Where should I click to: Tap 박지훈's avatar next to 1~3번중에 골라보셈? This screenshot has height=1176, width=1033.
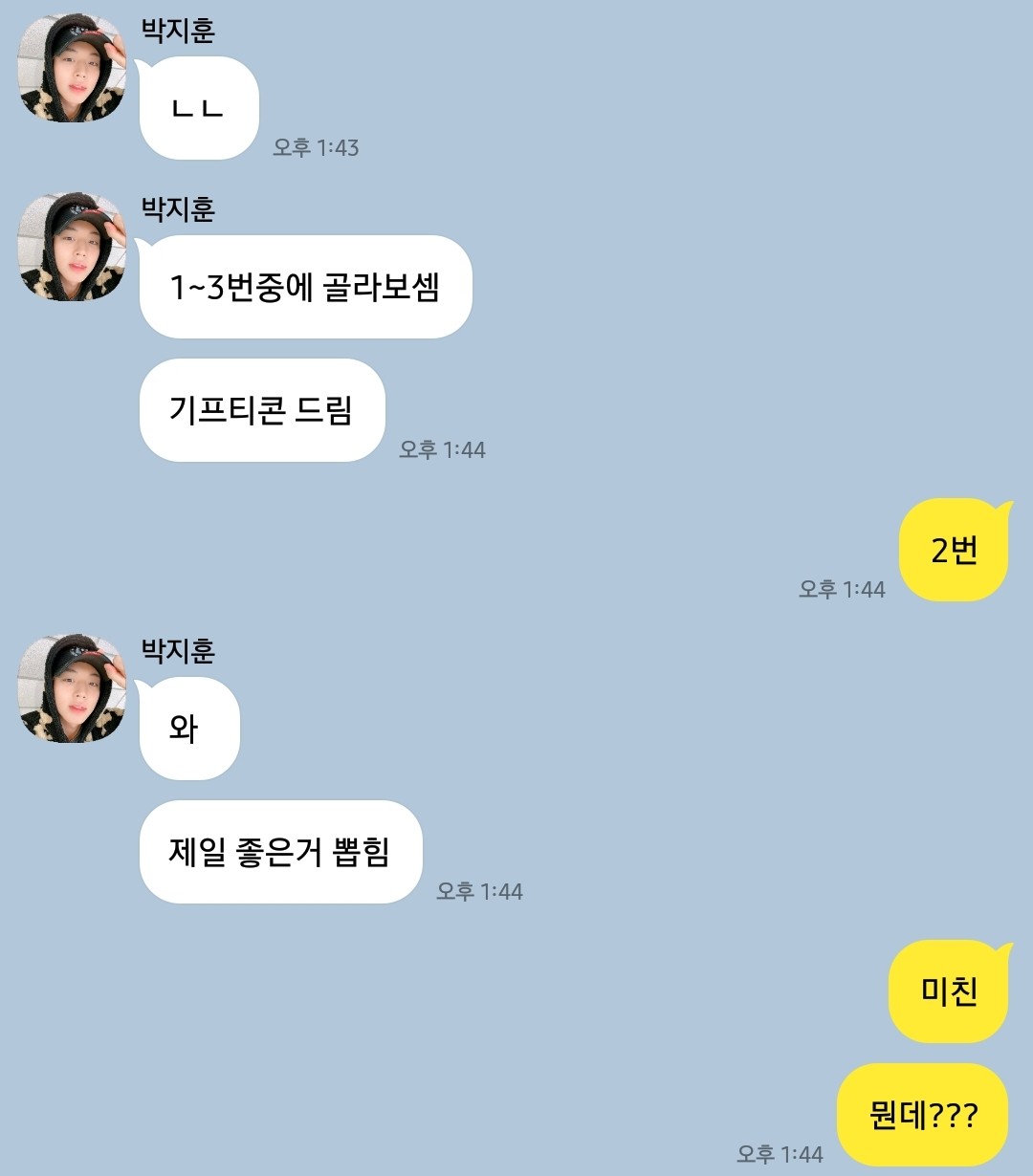73,247
